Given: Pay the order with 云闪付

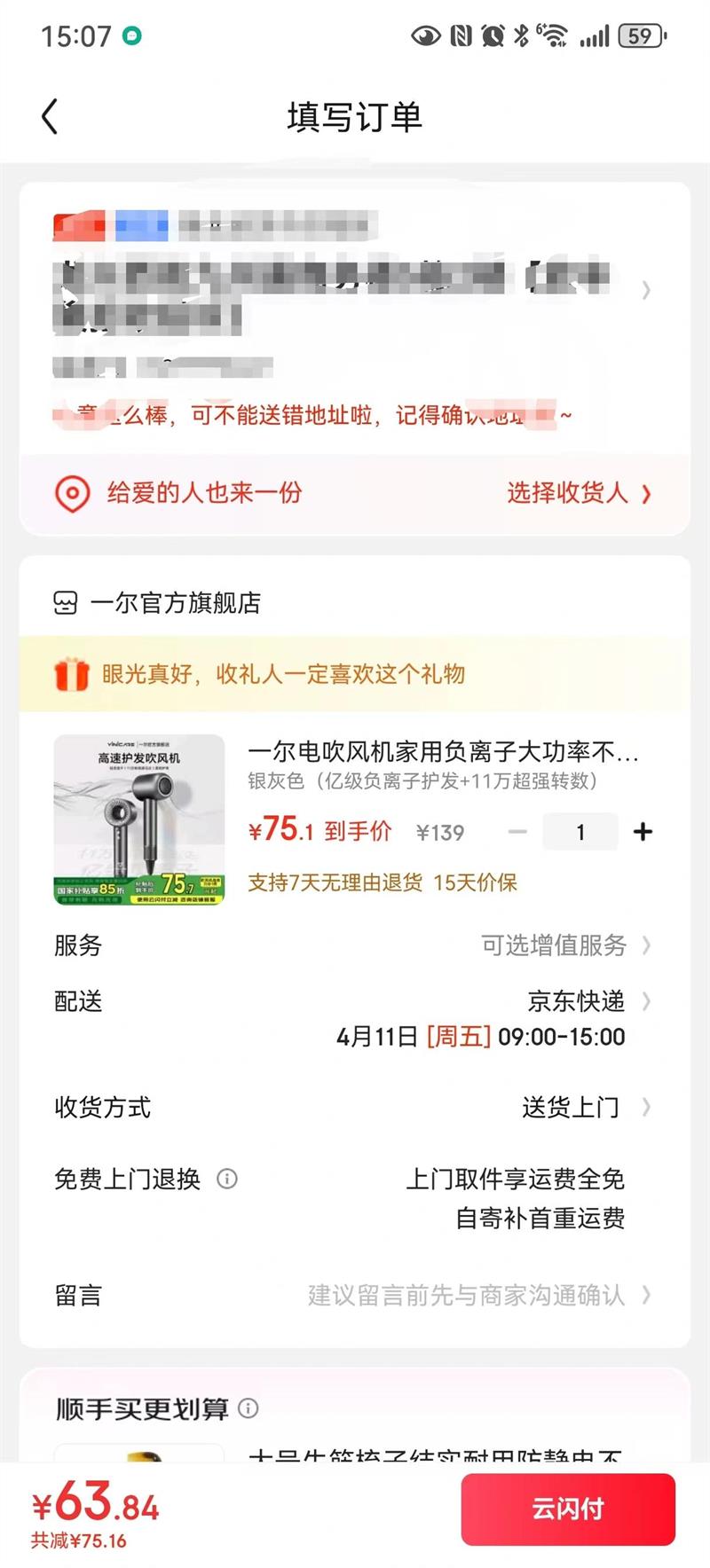Looking at the screenshot, I should (x=567, y=1509).
